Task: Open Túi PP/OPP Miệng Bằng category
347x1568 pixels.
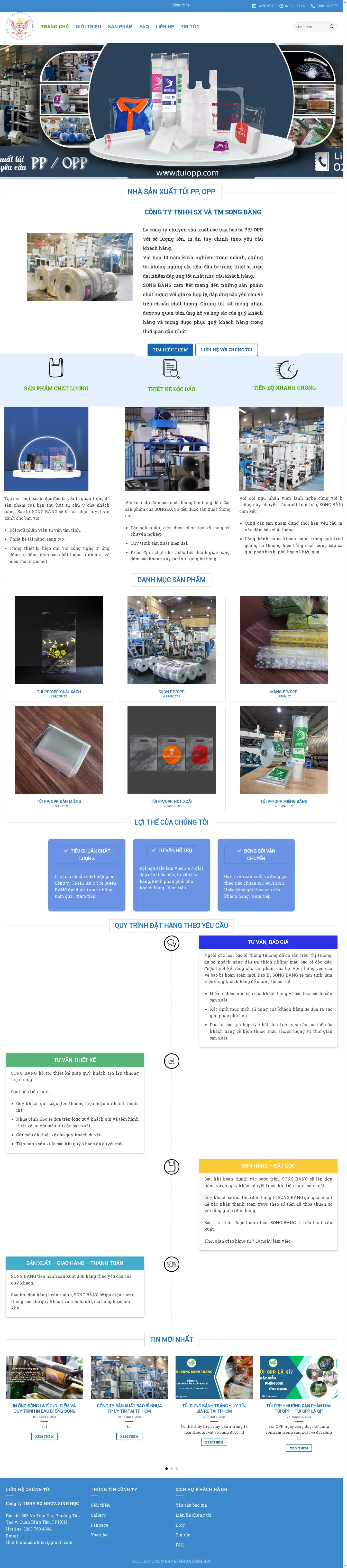Action: 284,801
